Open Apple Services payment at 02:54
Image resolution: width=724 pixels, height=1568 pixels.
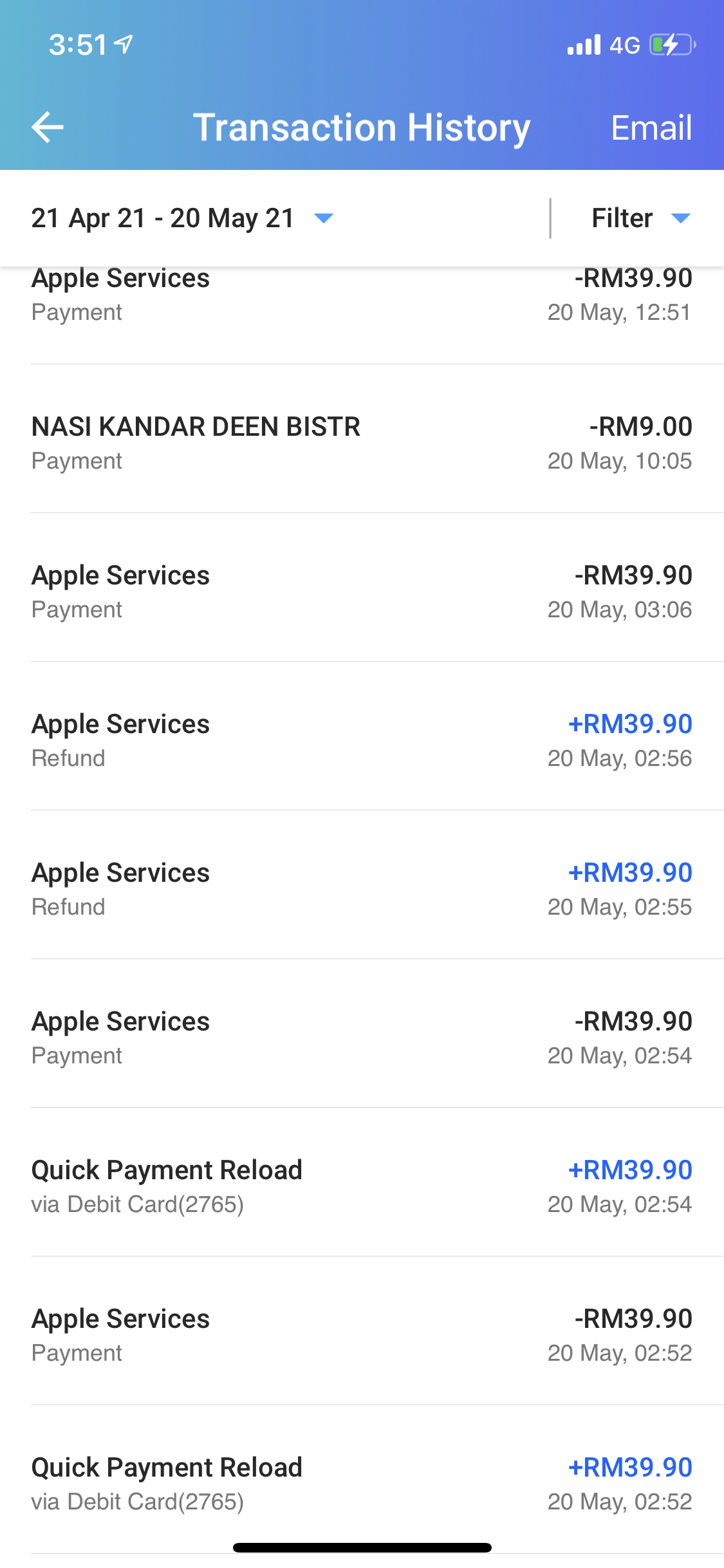362,1038
